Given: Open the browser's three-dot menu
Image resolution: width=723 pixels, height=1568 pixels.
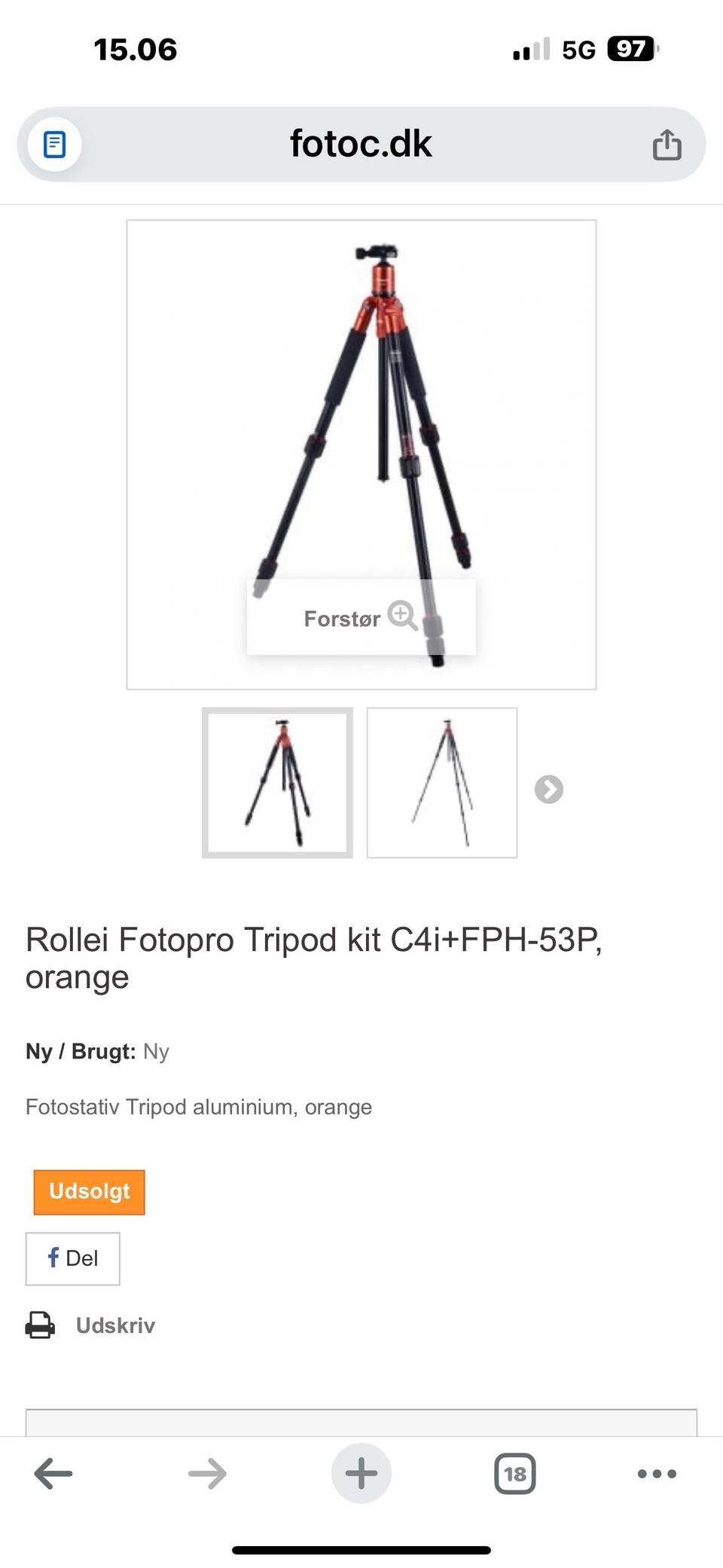Looking at the screenshot, I should coord(657,1473).
